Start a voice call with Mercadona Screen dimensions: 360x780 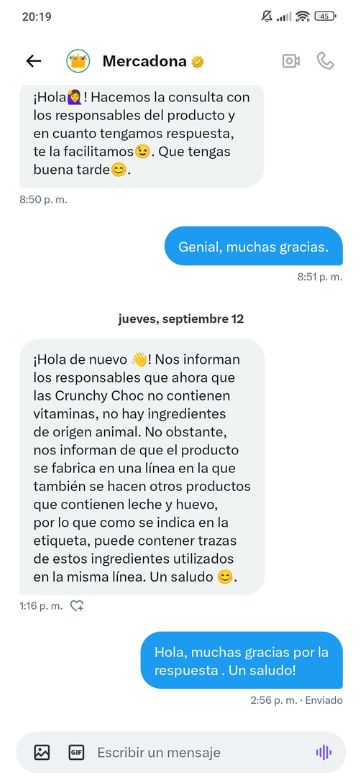325,61
